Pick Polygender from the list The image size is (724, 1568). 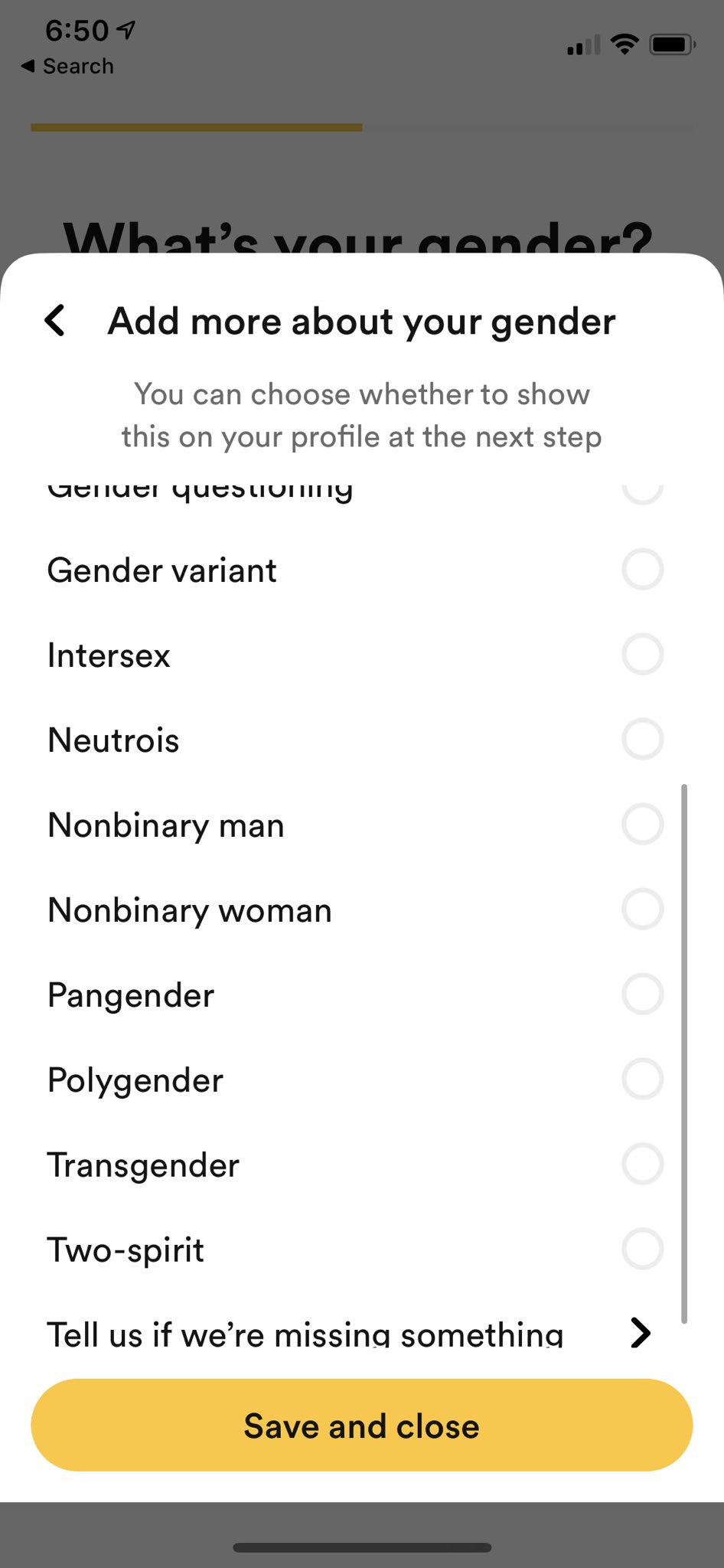(641, 1080)
